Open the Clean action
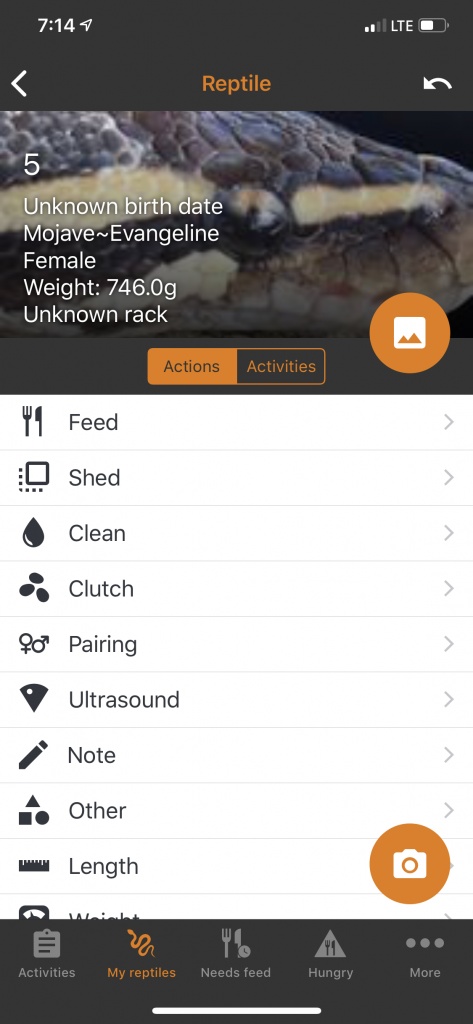The height and width of the screenshot is (1024, 473). click(236, 533)
